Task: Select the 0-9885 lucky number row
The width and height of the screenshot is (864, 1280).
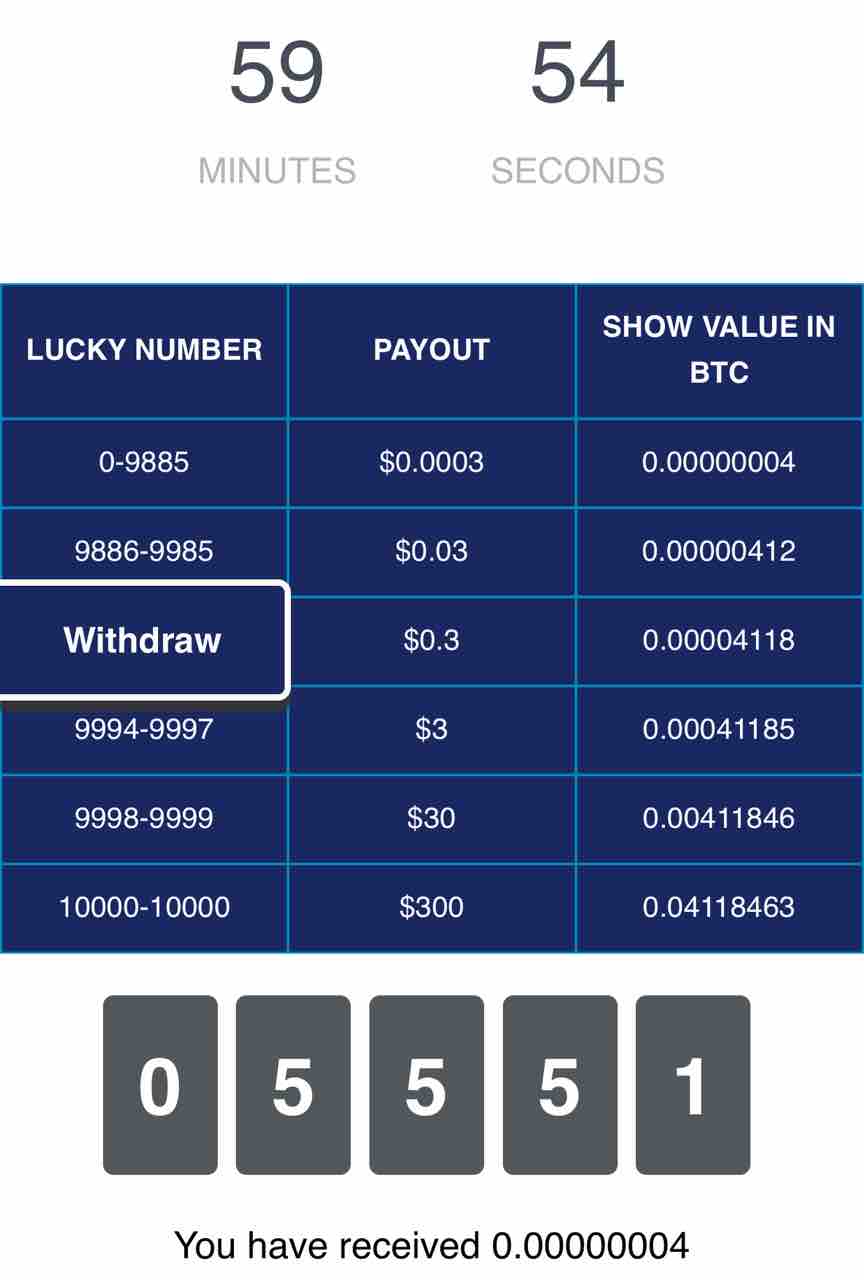Action: (x=144, y=461)
